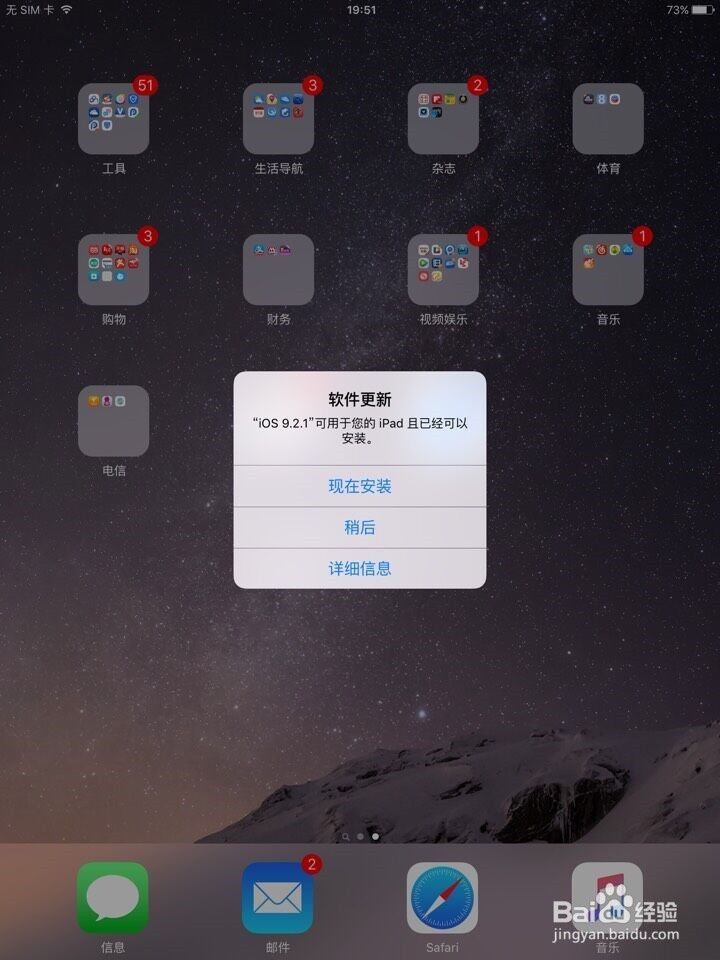720x960 pixels.
Task: Launch Safari from the dock
Action: (x=443, y=897)
